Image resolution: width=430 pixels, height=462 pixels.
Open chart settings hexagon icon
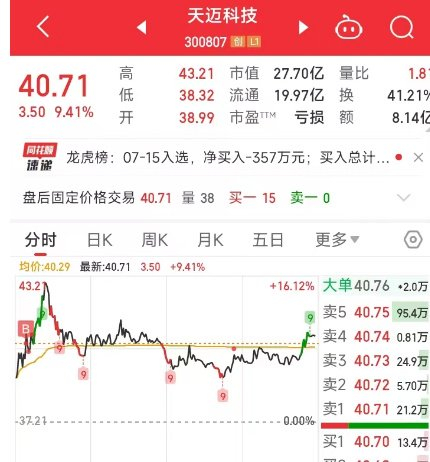(x=413, y=240)
